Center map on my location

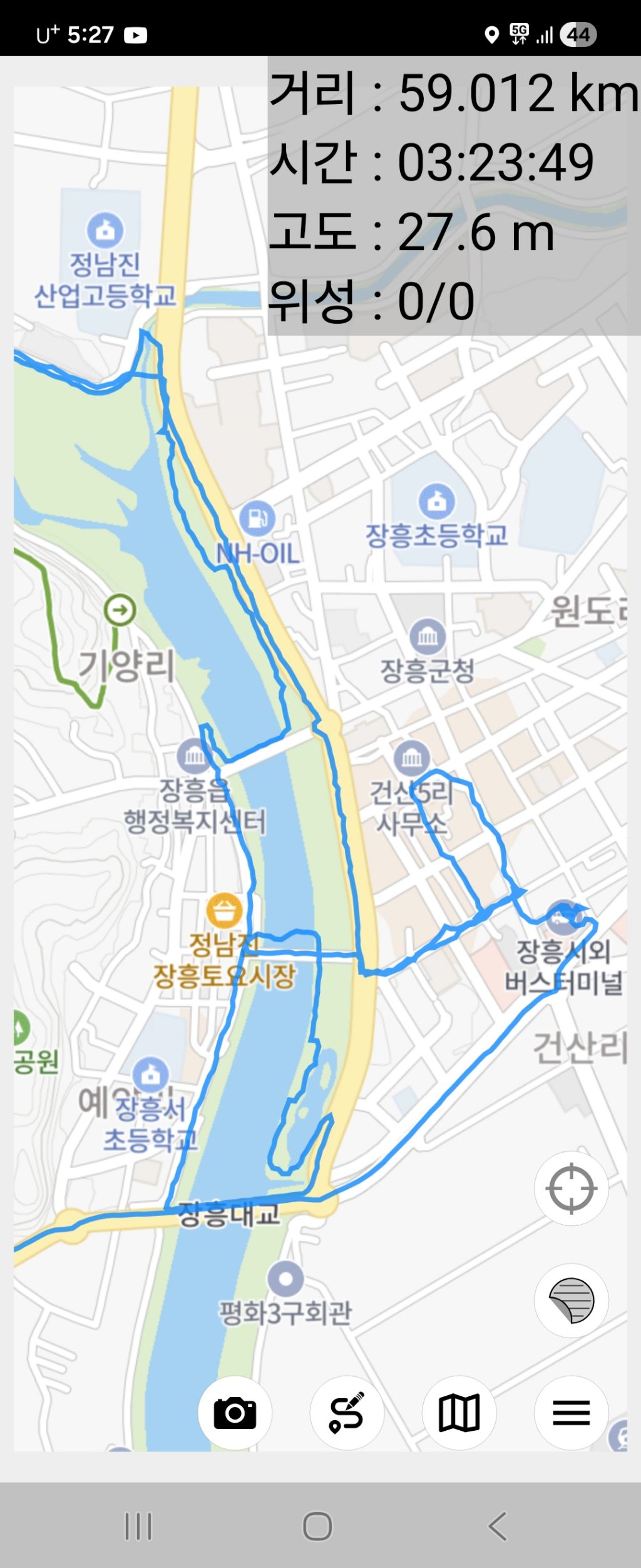click(571, 1188)
